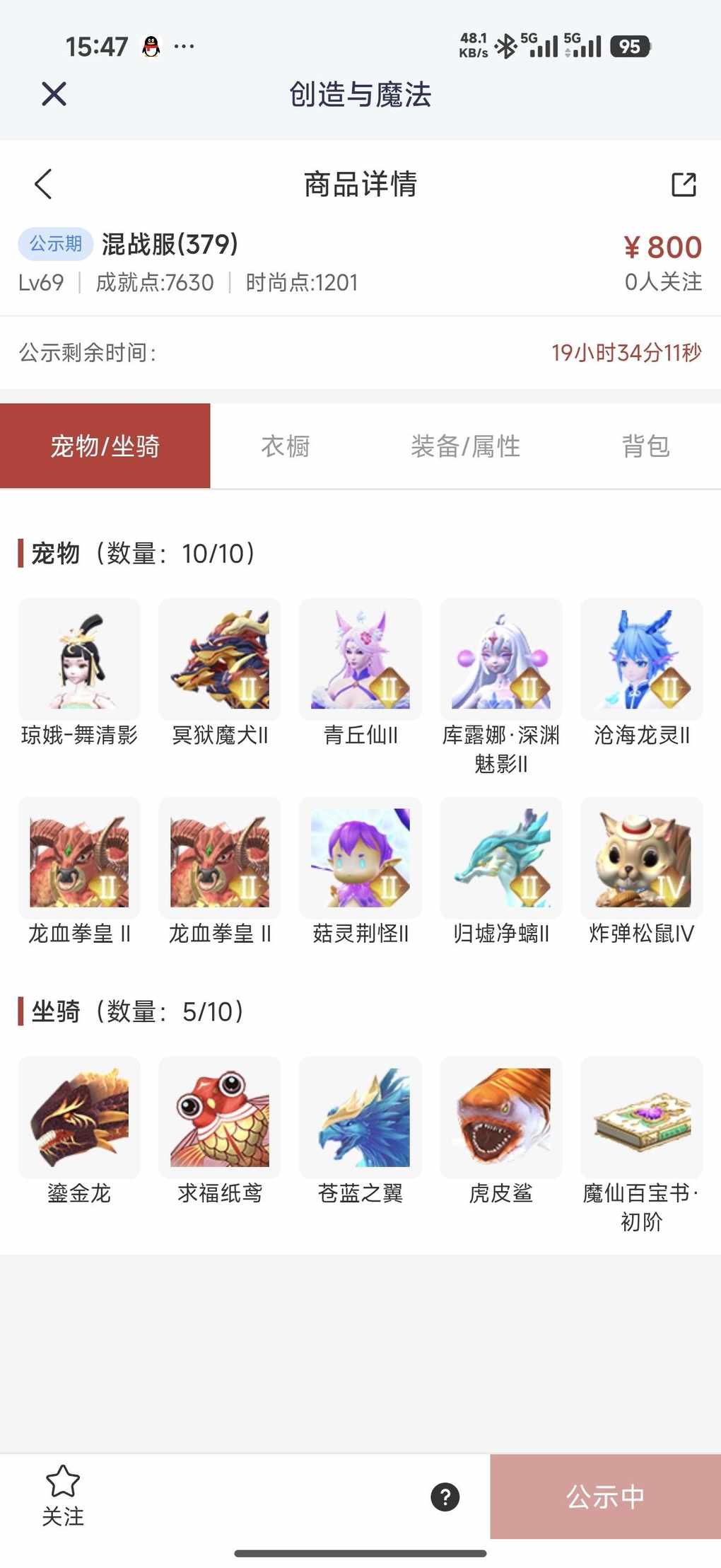Tap the 虎皮鲨 mount
The height and width of the screenshot is (1568, 721).
point(501,1117)
